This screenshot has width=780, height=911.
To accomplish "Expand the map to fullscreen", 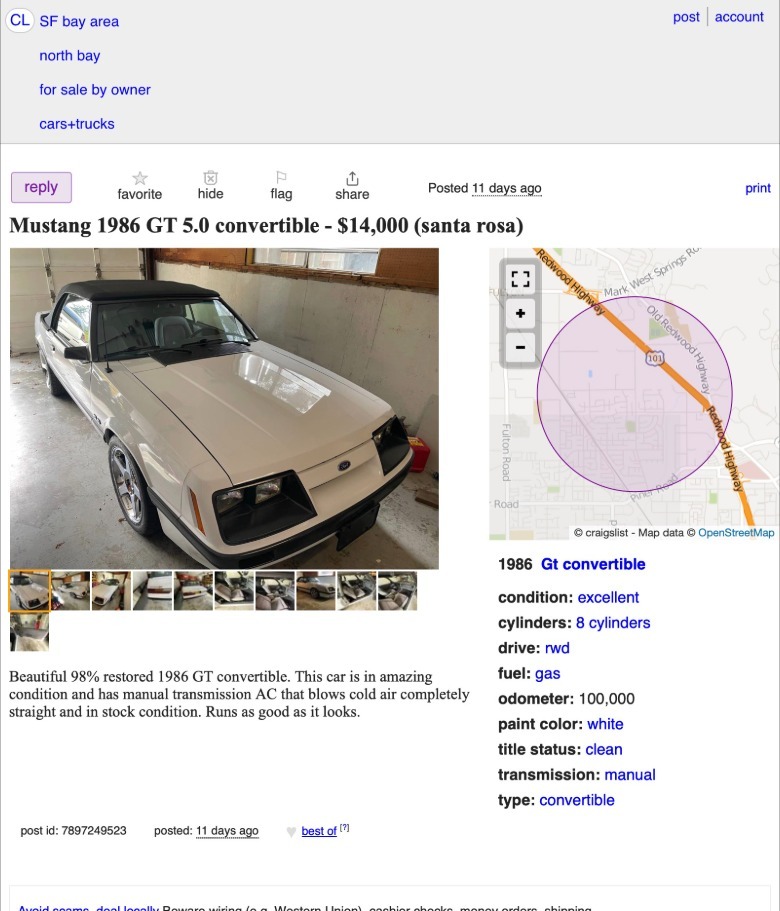I will point(520,280).
